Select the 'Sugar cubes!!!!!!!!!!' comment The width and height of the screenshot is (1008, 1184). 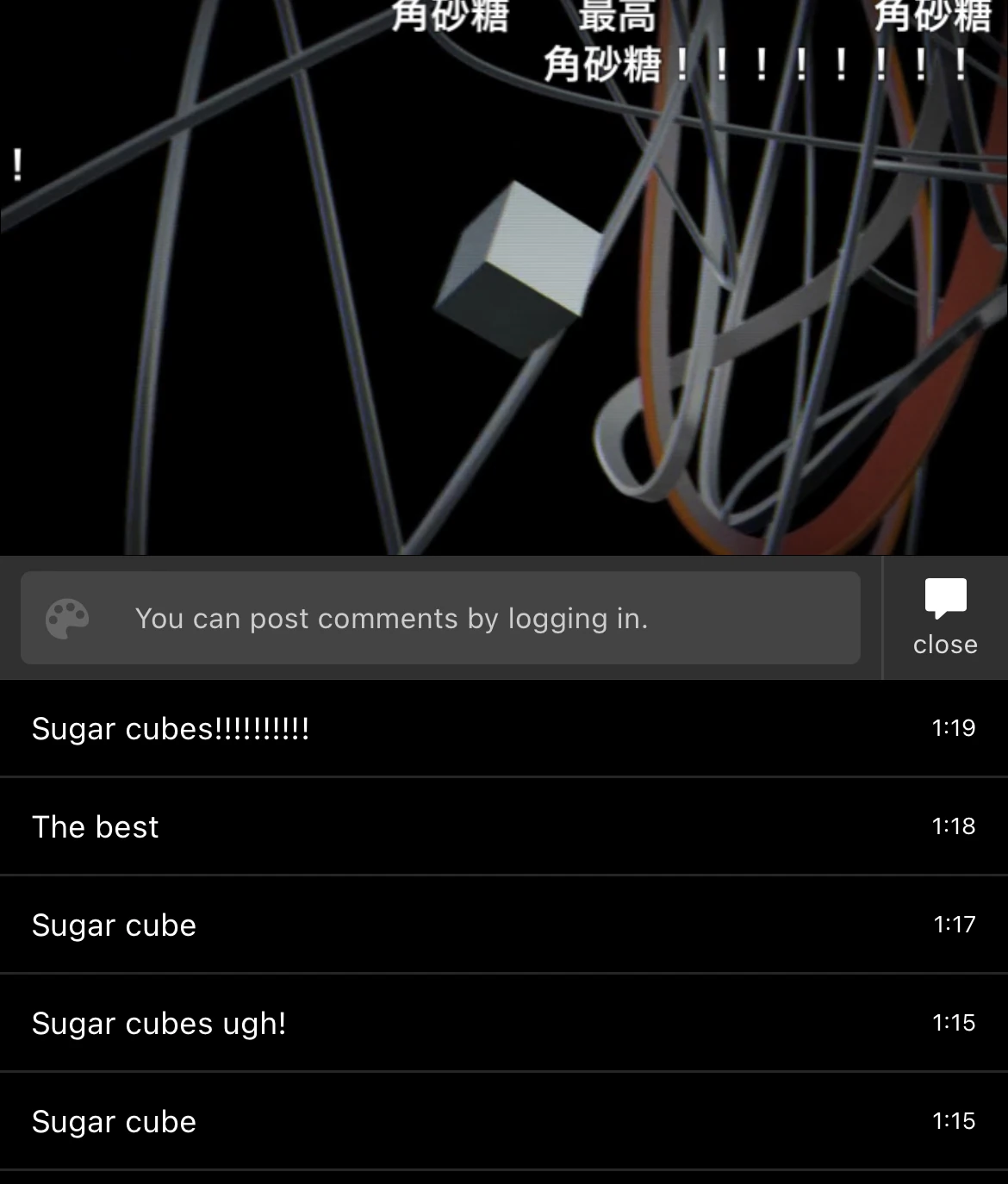[171, 728]
